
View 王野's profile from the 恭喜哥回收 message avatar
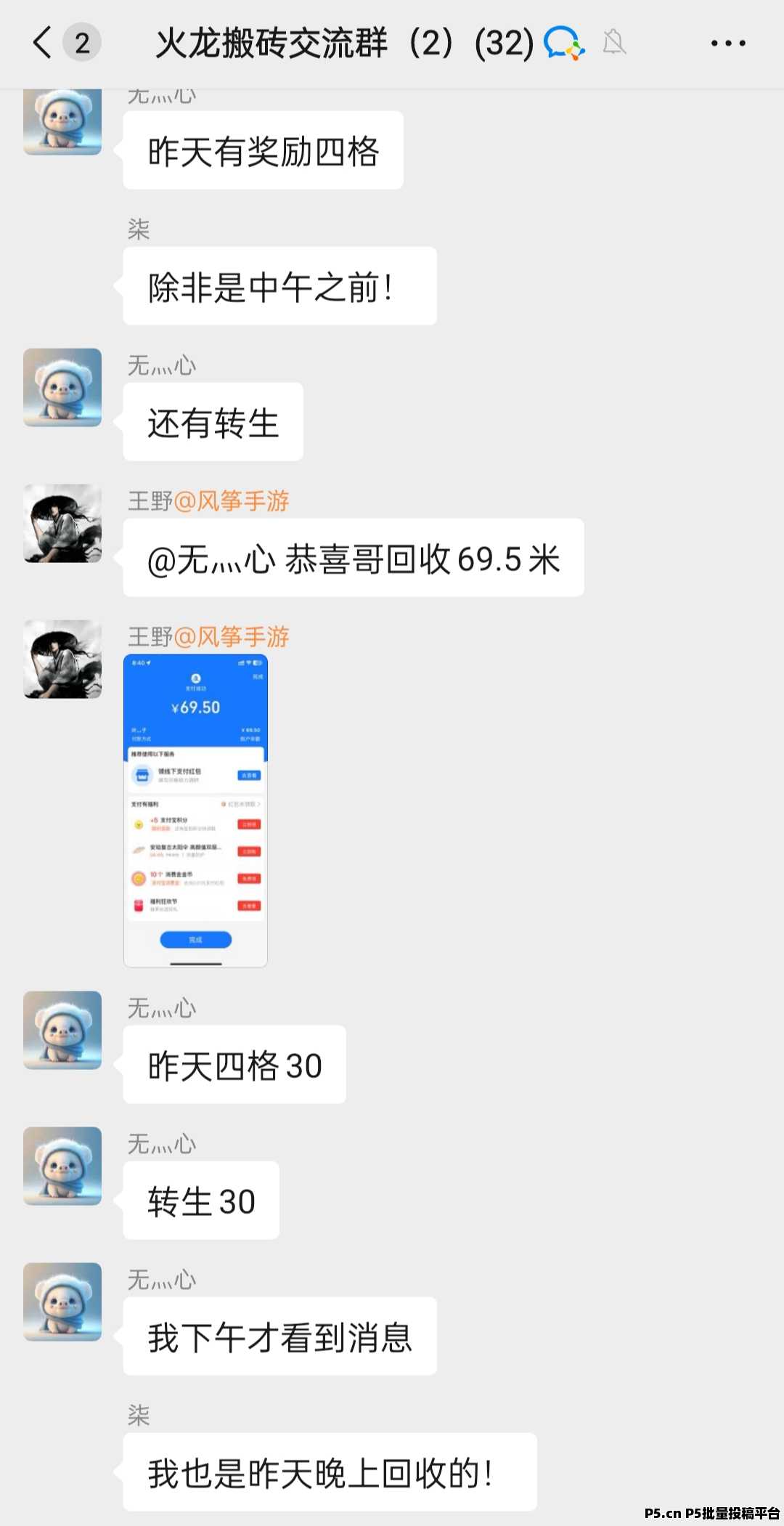click(62, 523)
